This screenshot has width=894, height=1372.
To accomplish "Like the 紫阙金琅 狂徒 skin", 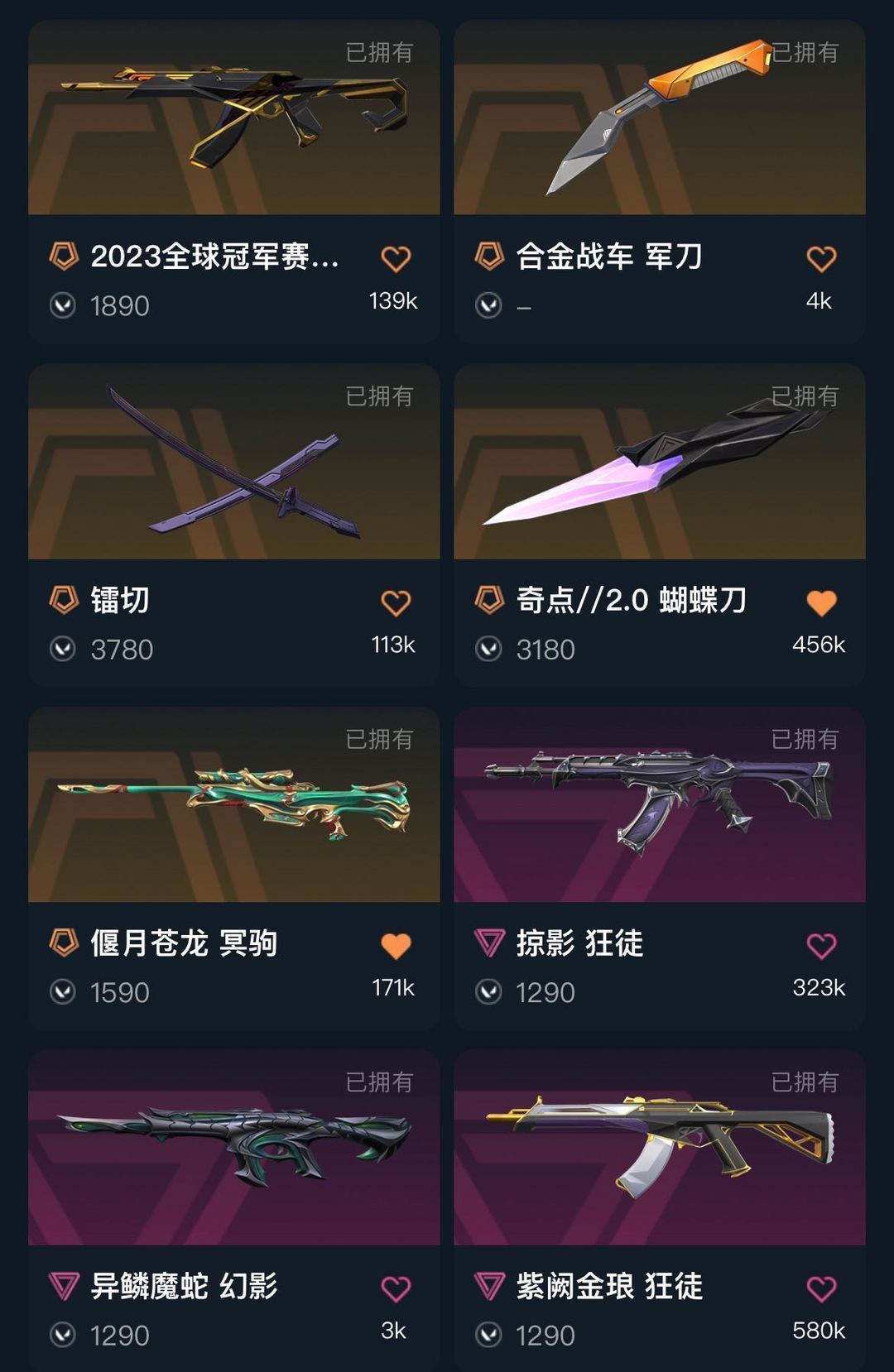I will [x=821, y=1288].
